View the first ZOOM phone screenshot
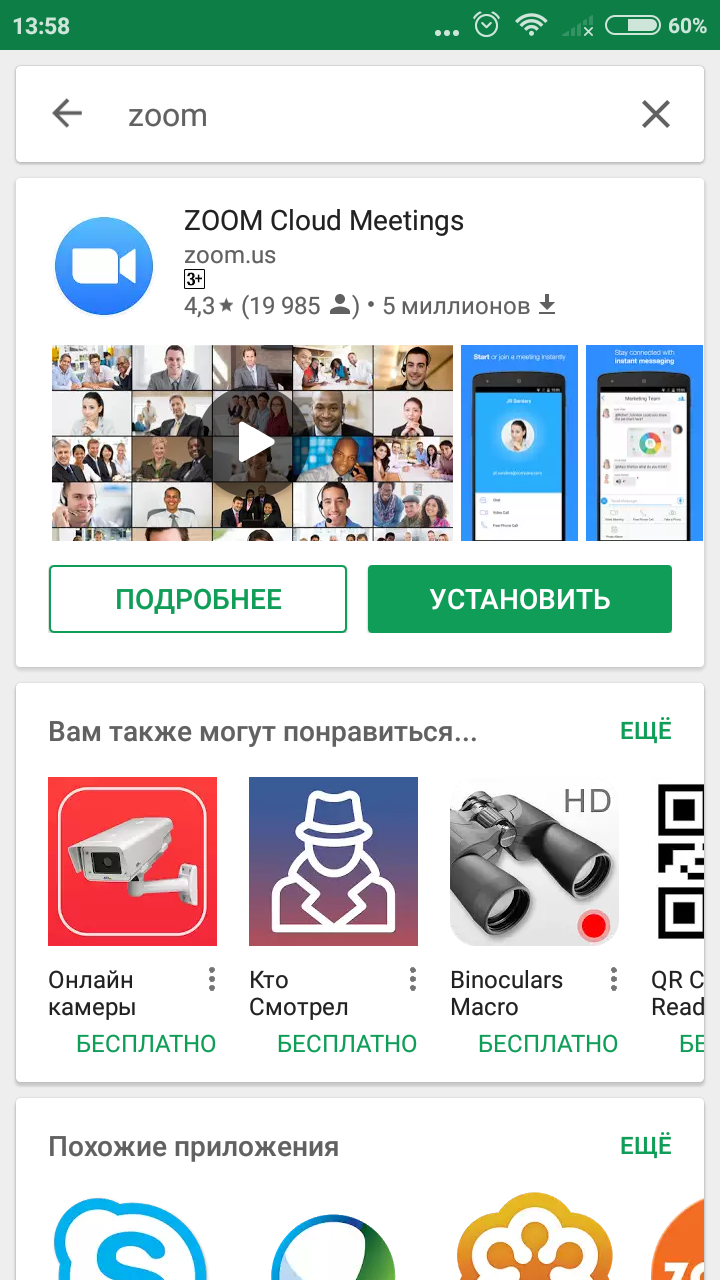This screenshot has width=720, height=1280. (519, 442)
